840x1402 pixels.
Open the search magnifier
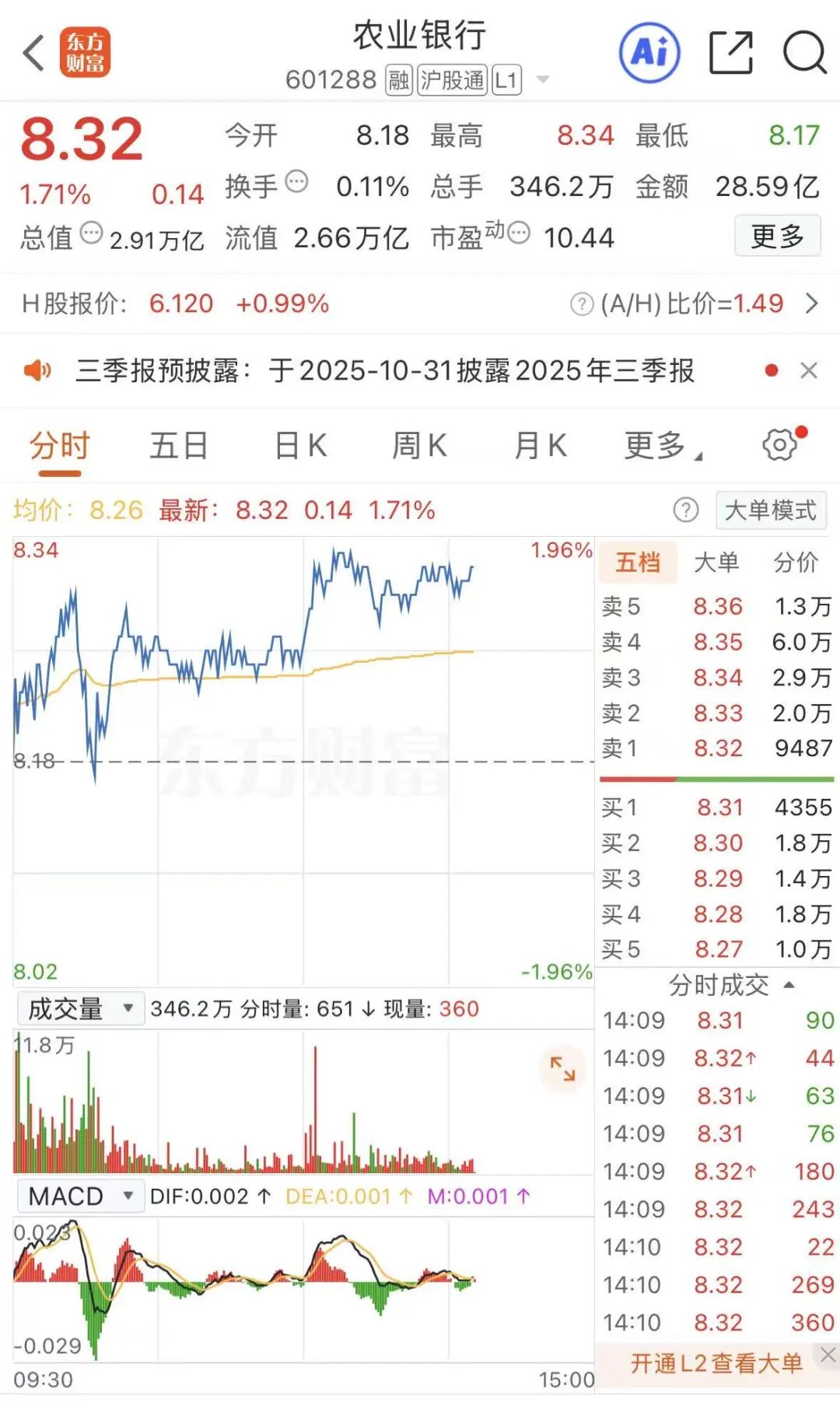[x=804, y=53]
